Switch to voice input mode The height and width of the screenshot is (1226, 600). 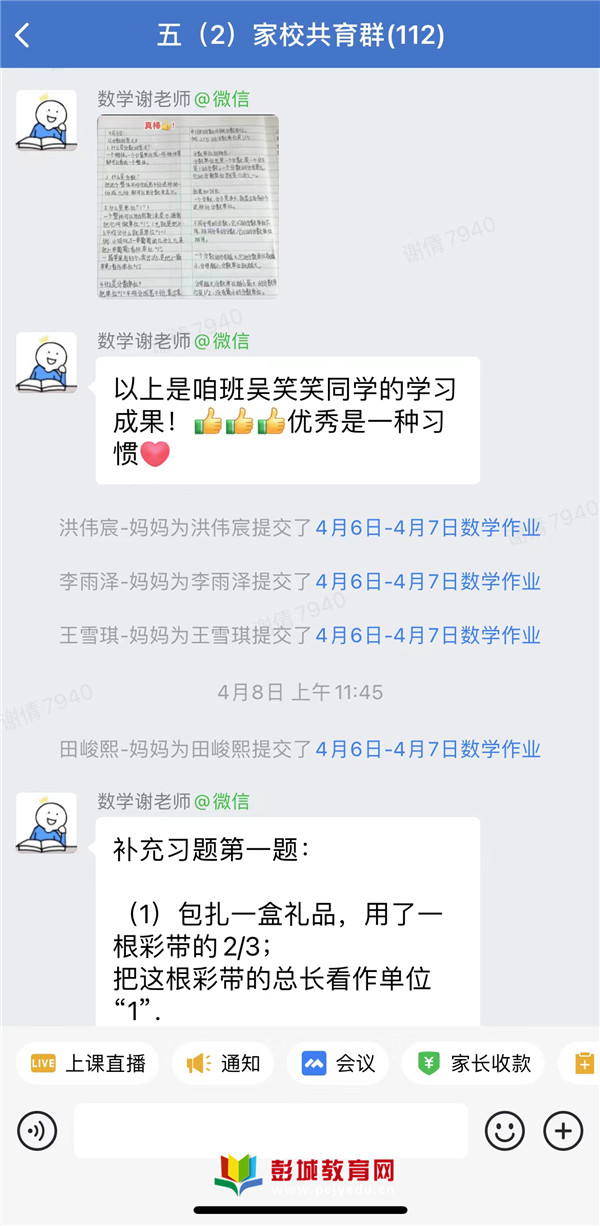click(x=37, y=1131)
